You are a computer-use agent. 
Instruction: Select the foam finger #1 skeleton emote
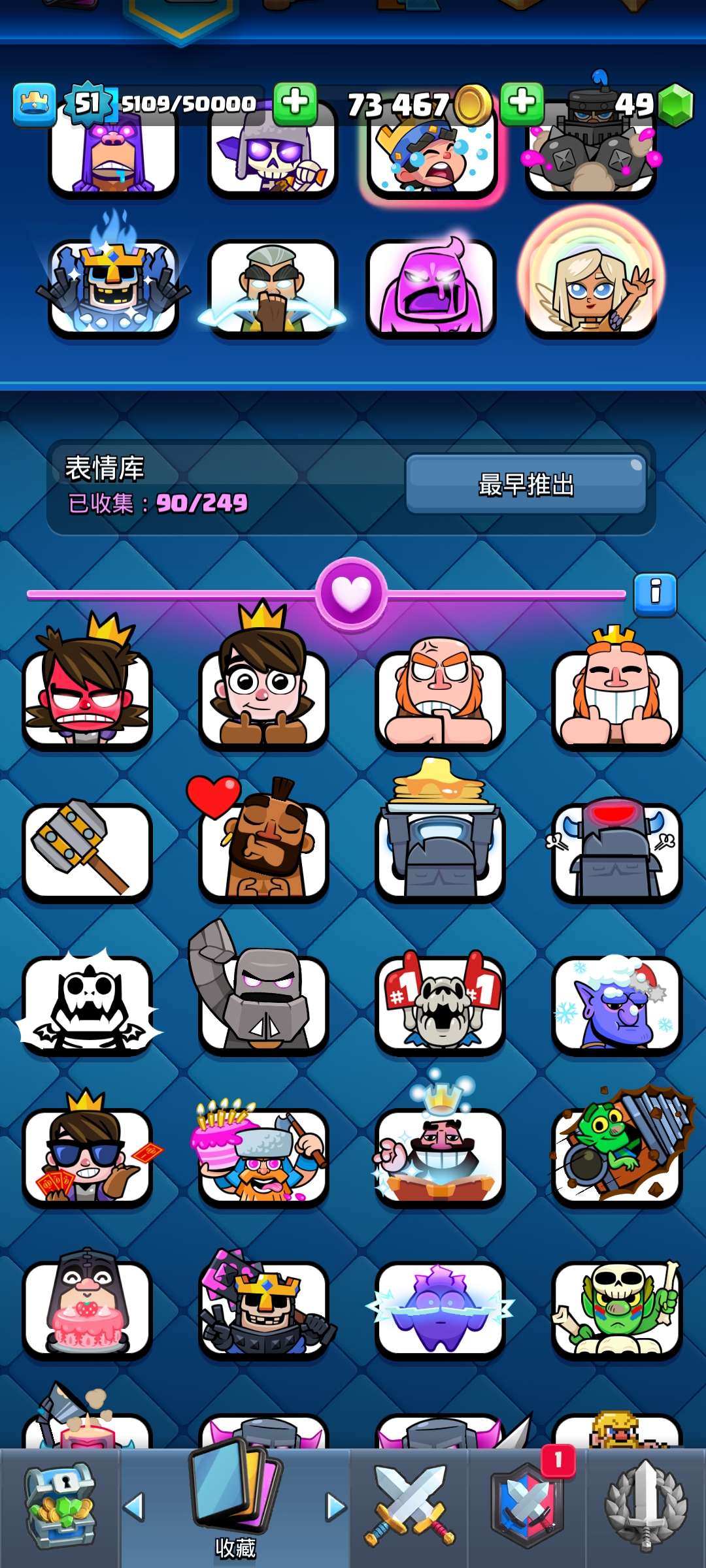coord(440,1004)
